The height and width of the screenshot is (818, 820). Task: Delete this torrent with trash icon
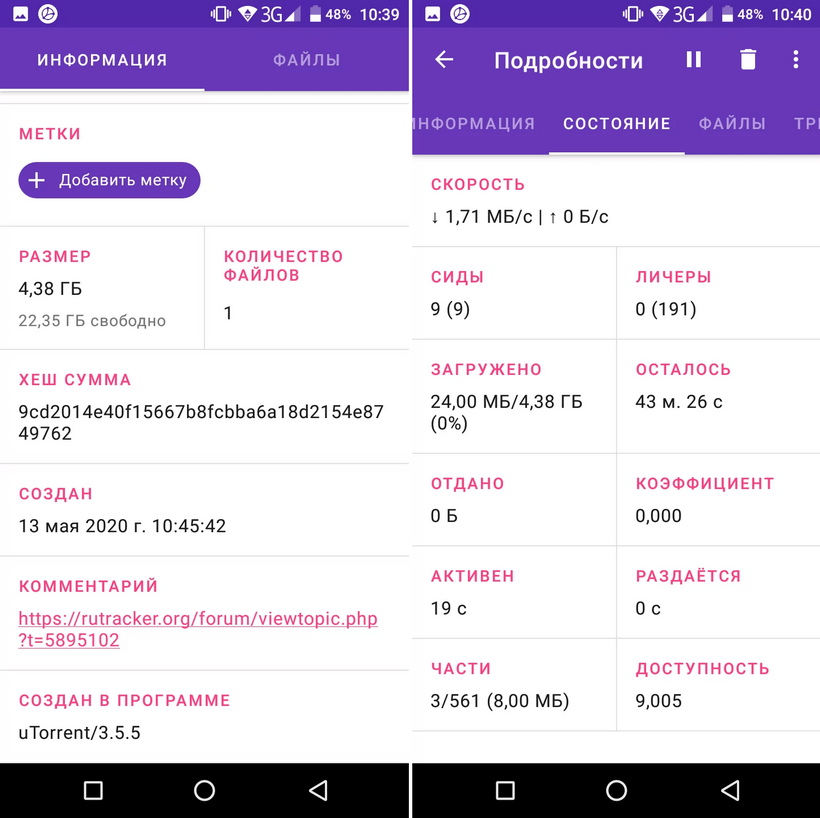tap(747, 60)
